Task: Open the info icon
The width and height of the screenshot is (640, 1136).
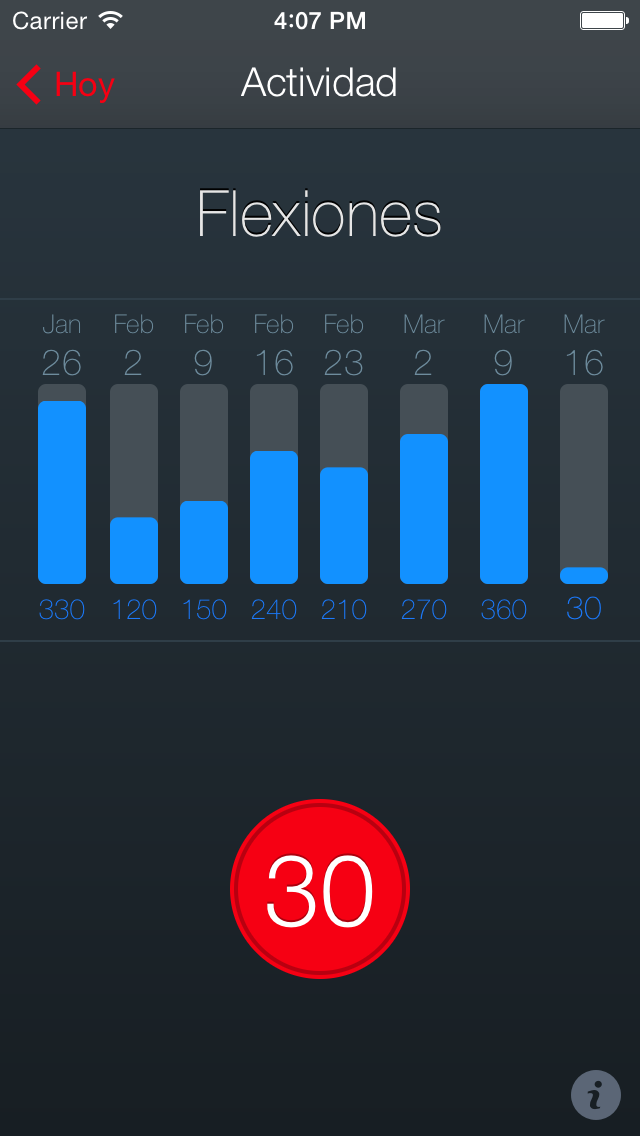Action: 596,1094
